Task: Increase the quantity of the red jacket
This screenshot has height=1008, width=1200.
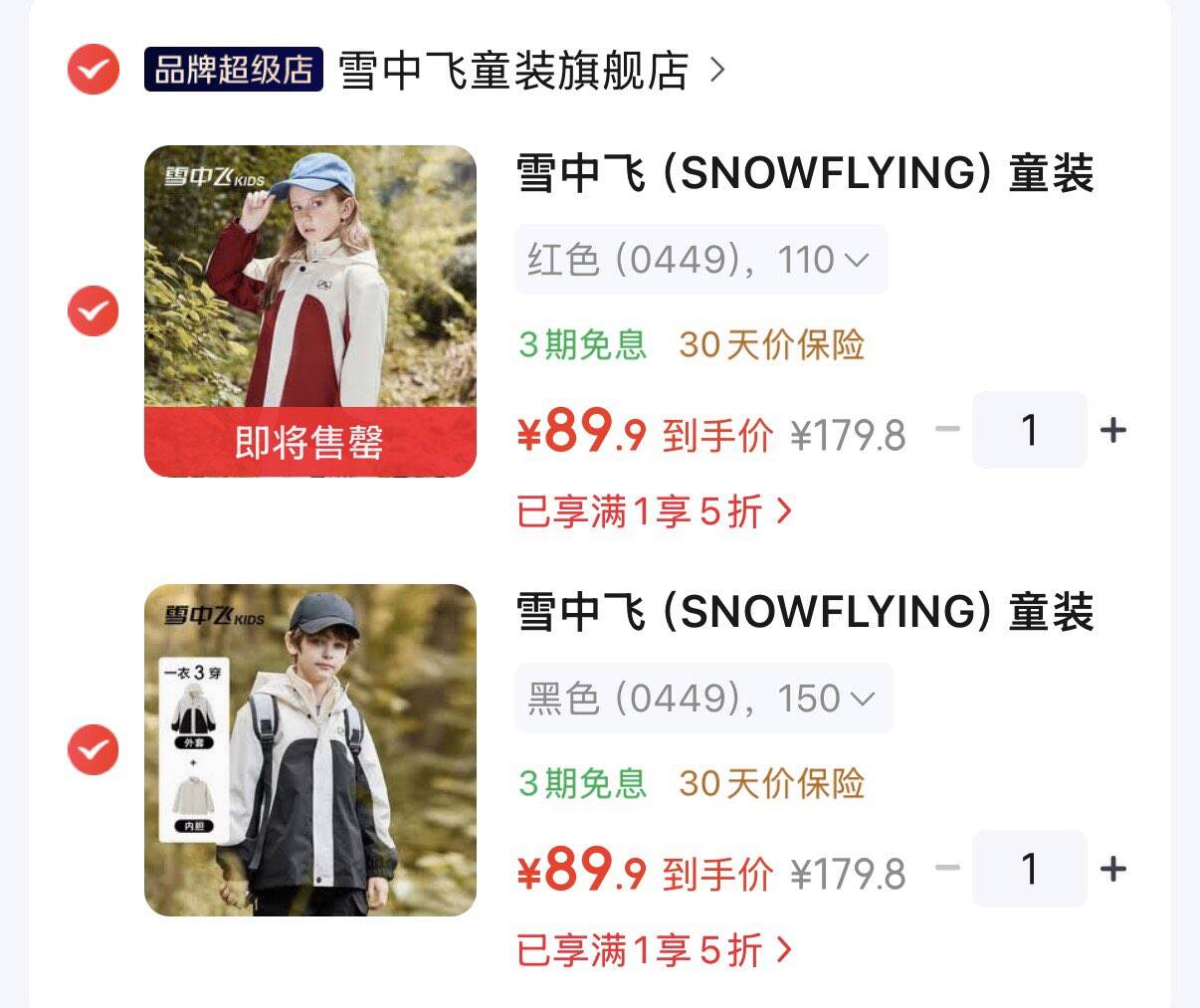Action: pyautogui.click(x=1113, y=430)
